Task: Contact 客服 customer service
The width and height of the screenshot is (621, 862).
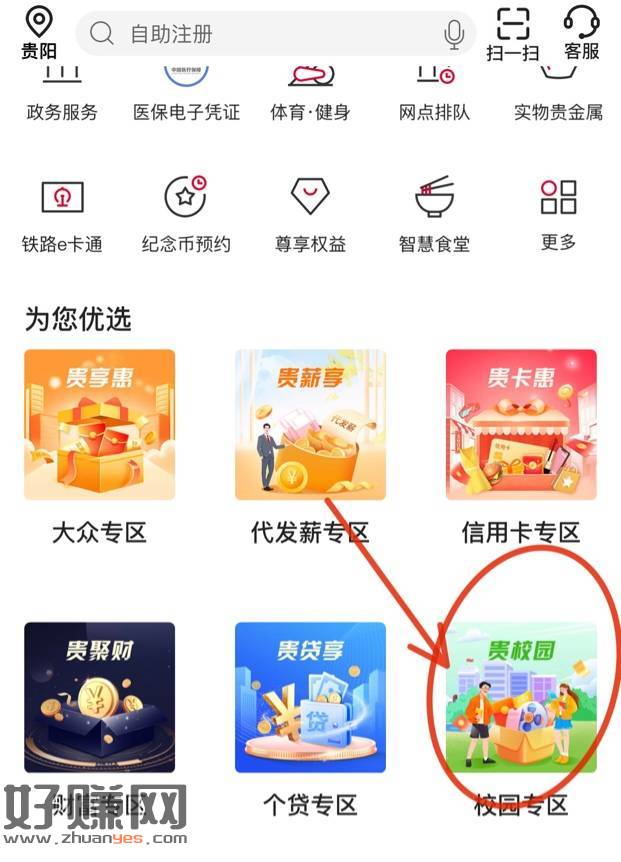Action: coord(581,33)
